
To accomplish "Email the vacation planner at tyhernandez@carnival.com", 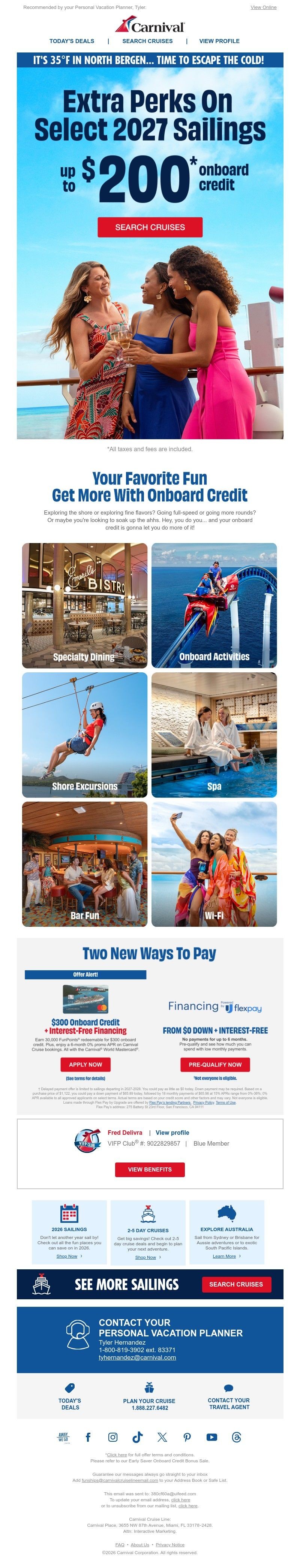I will tap(137, 1357).
